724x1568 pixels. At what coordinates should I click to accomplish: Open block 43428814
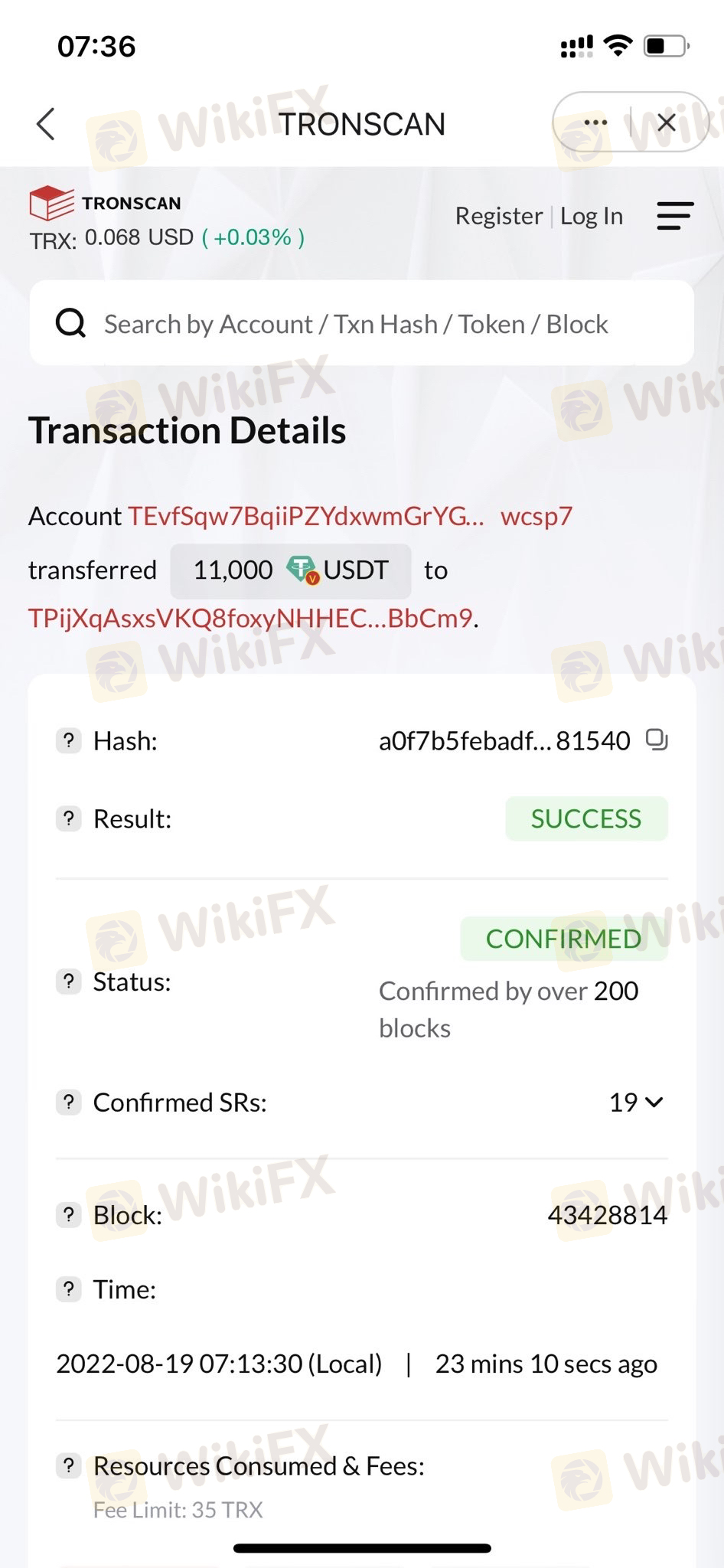point(608,1215)
